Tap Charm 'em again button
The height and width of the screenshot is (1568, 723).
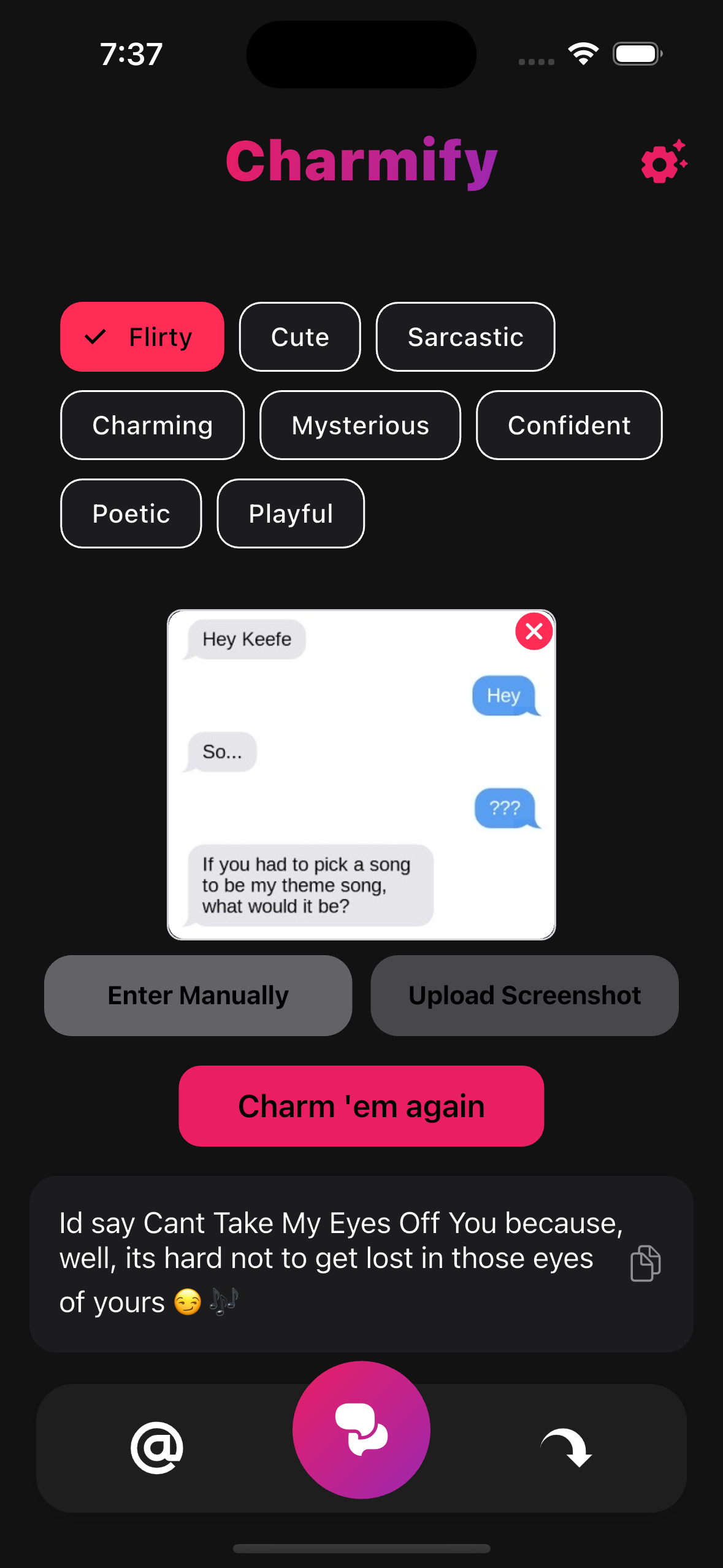[361, 1106]
